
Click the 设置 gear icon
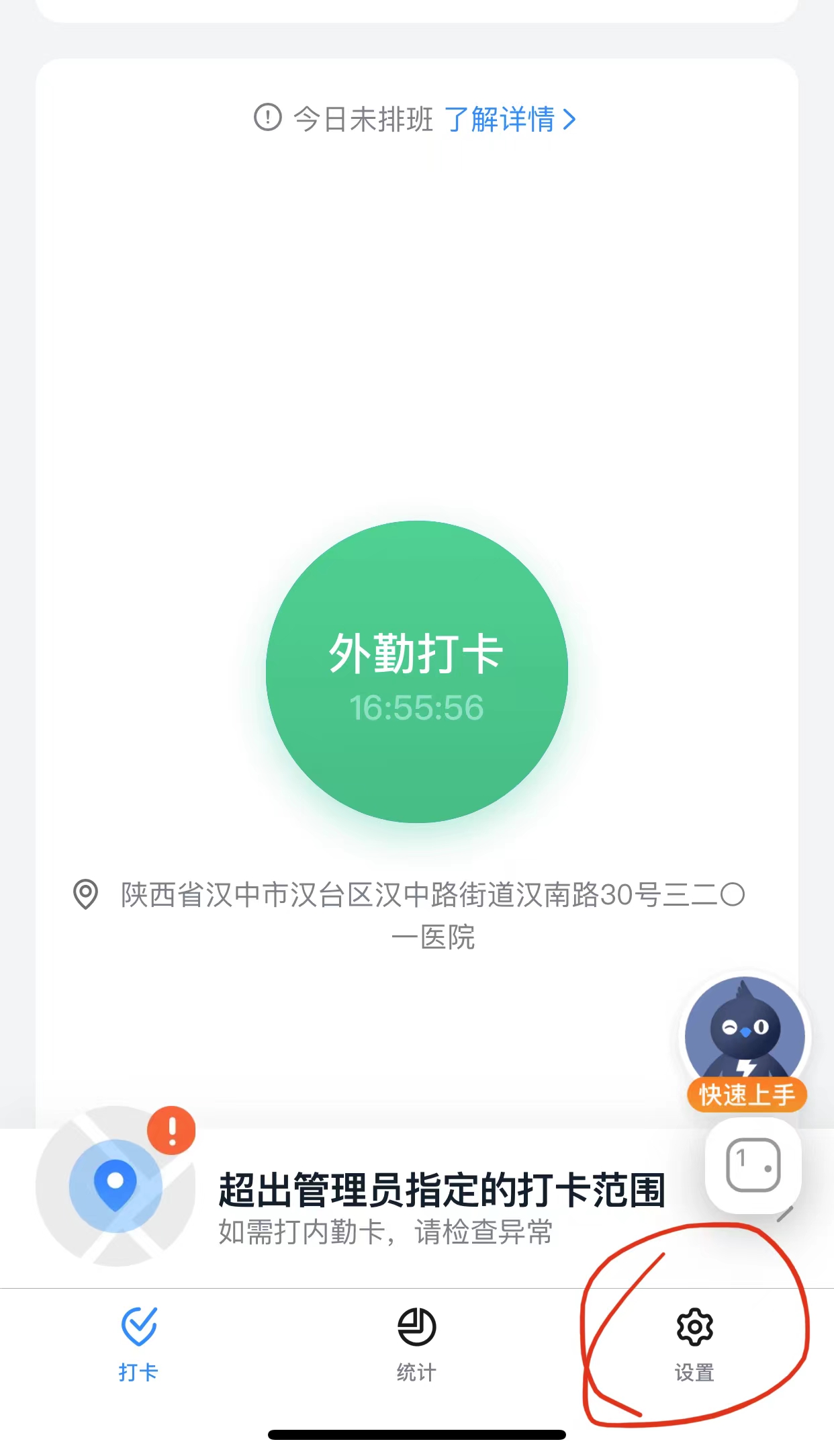tap(695, 1328)
